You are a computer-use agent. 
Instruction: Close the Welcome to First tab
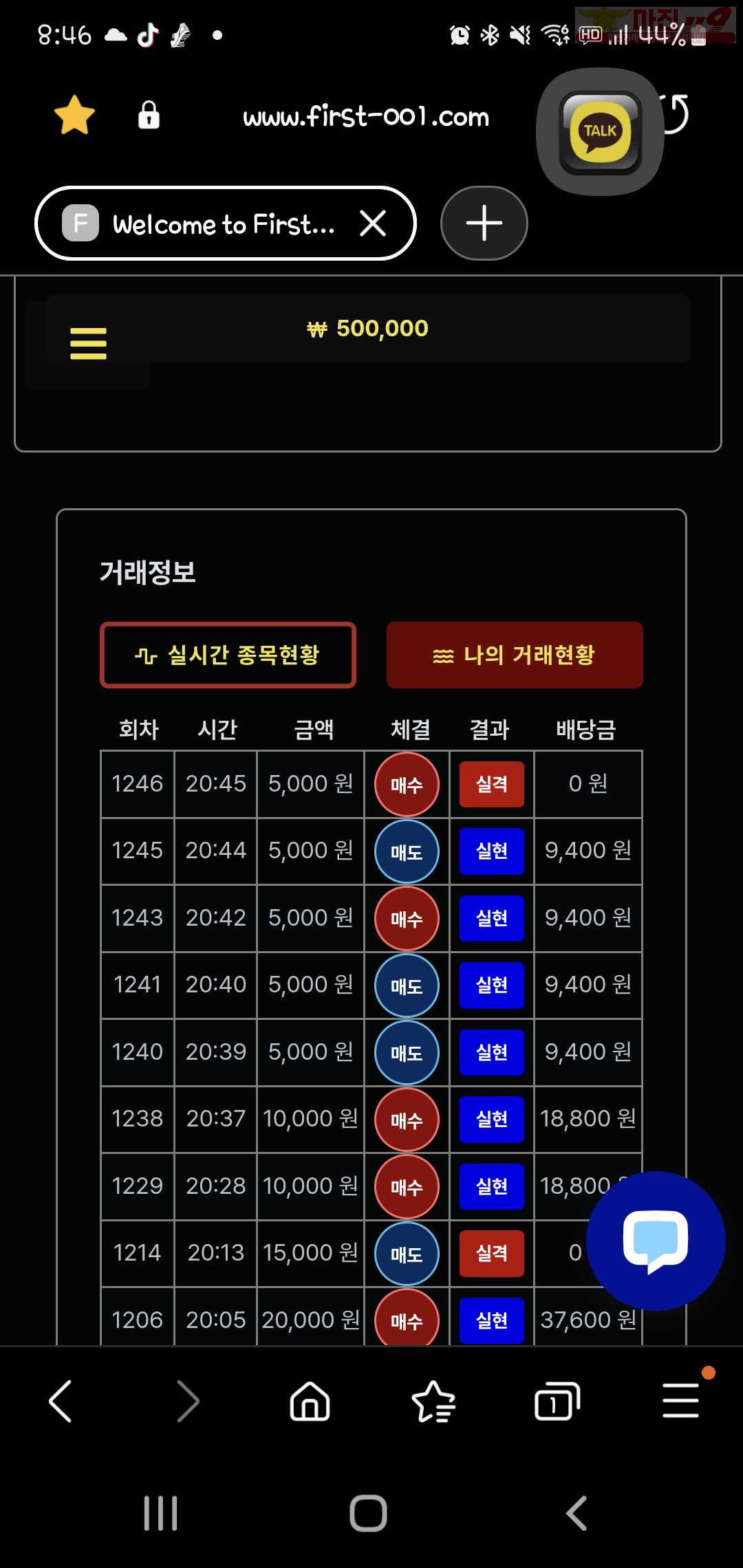coord(373,224)
